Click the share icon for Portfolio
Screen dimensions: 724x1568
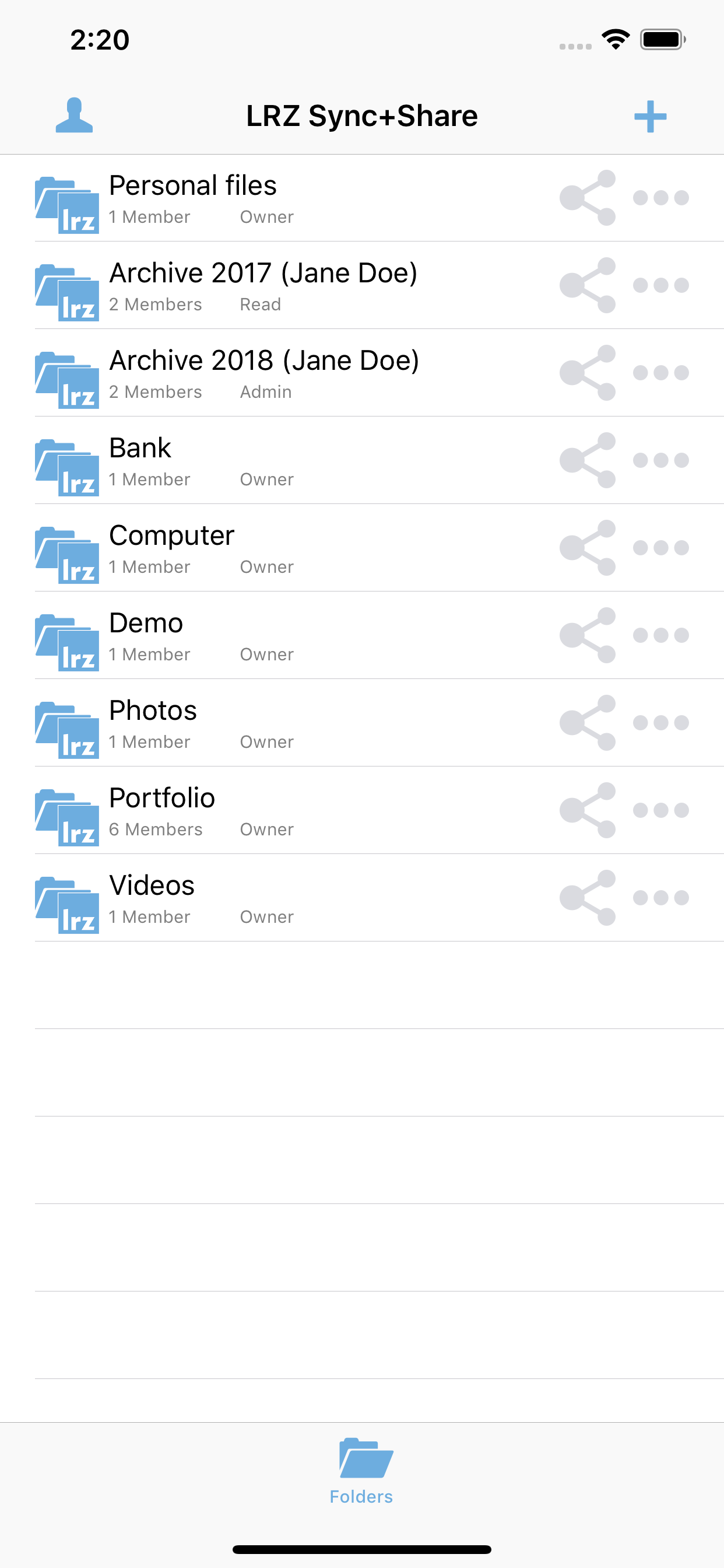[588, 811]
